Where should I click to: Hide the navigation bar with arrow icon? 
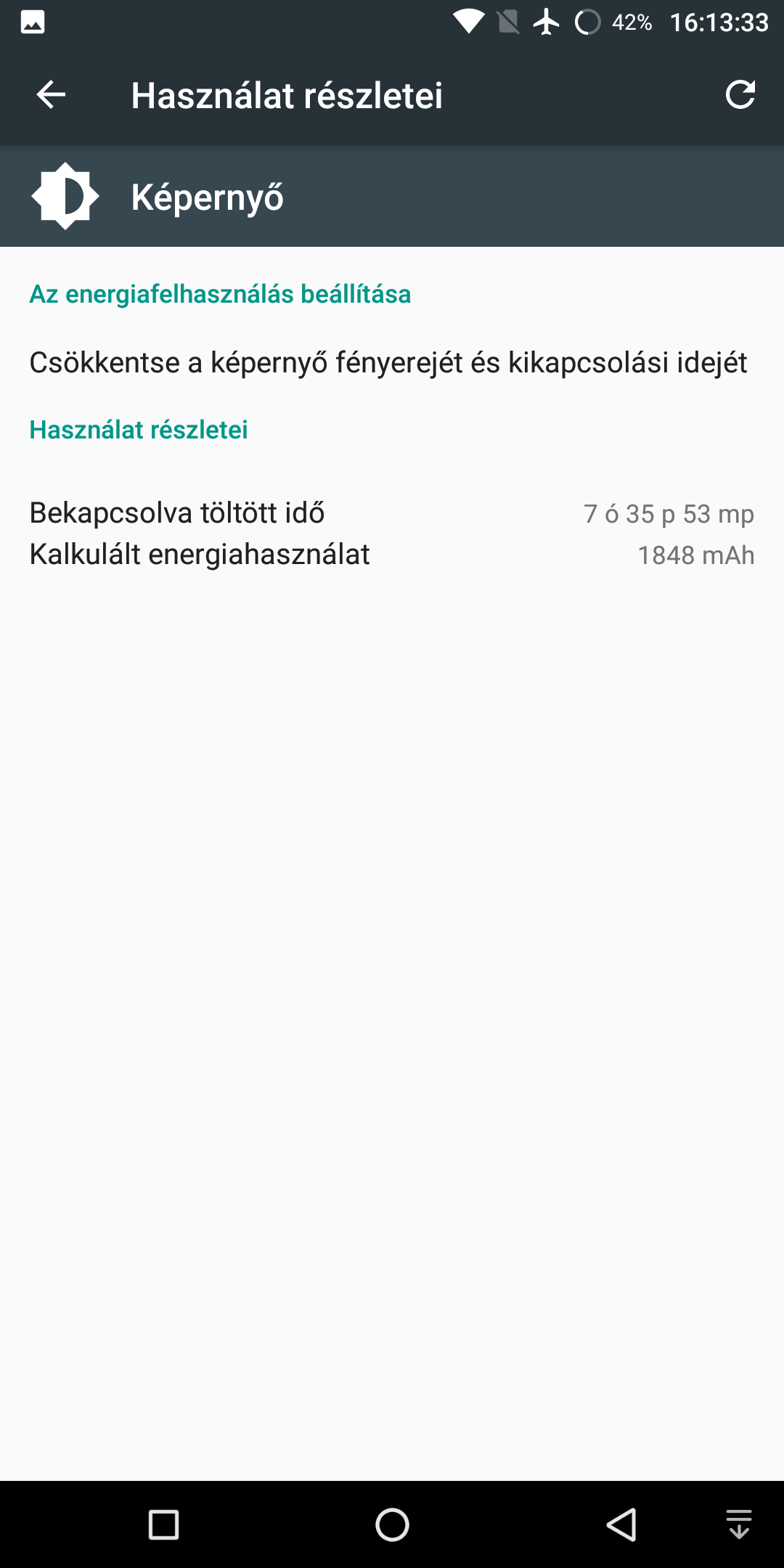[x=739, y=1524]
